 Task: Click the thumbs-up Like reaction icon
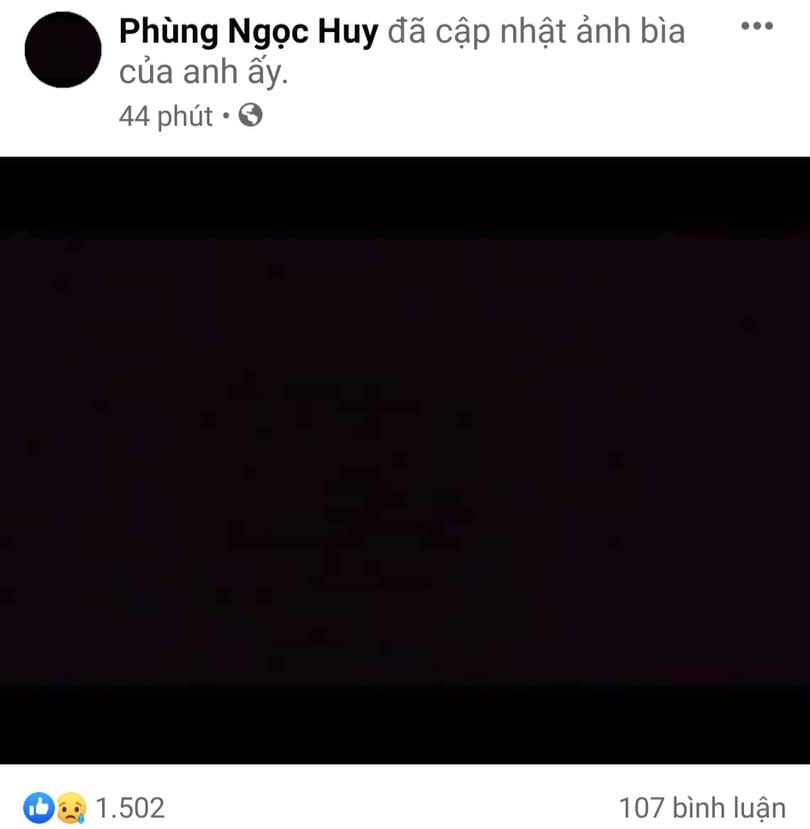40,806
